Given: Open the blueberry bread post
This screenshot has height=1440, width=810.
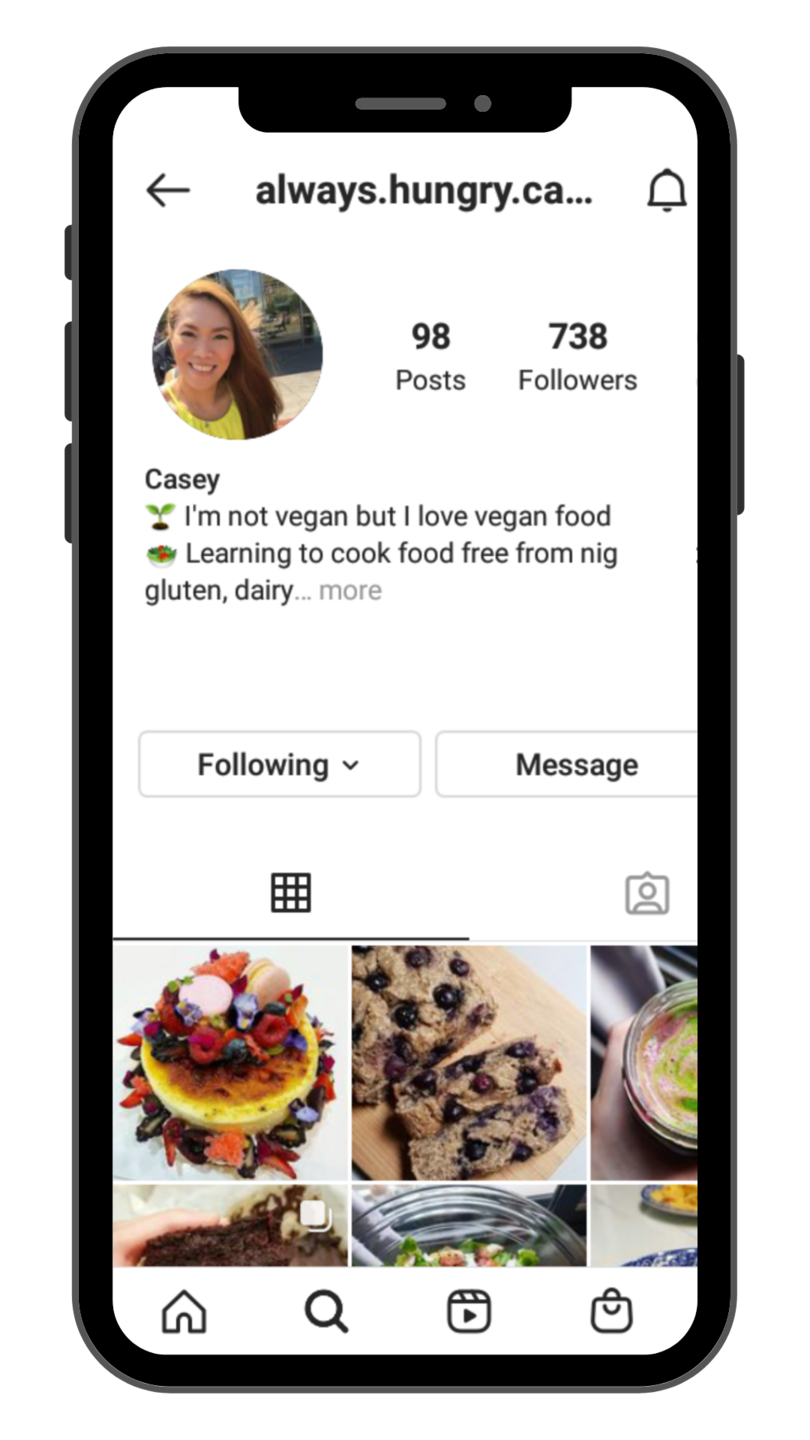Looking at the screenshot, I should tap(469, 1062).
